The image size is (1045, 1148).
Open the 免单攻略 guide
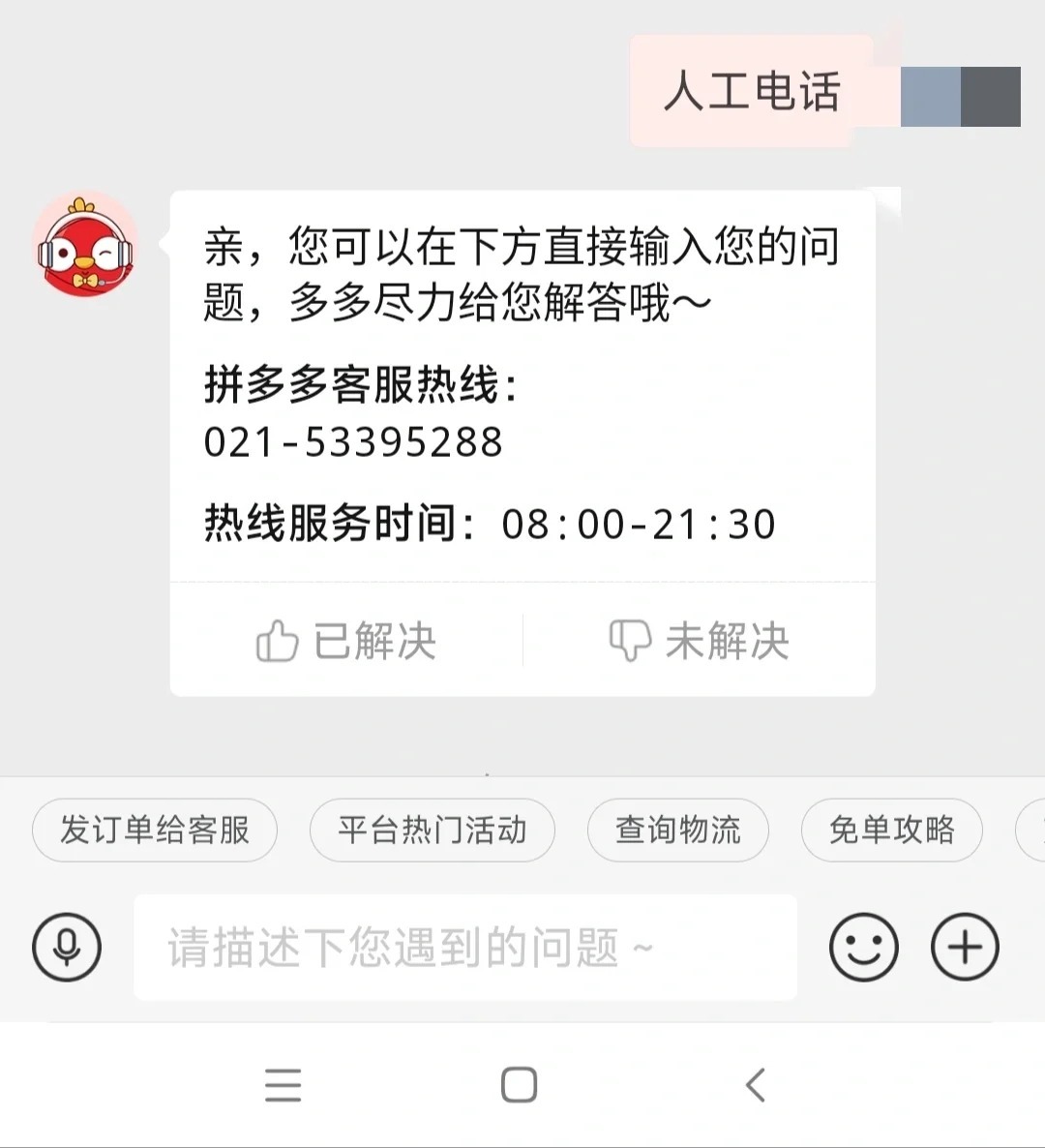point(892,831)
